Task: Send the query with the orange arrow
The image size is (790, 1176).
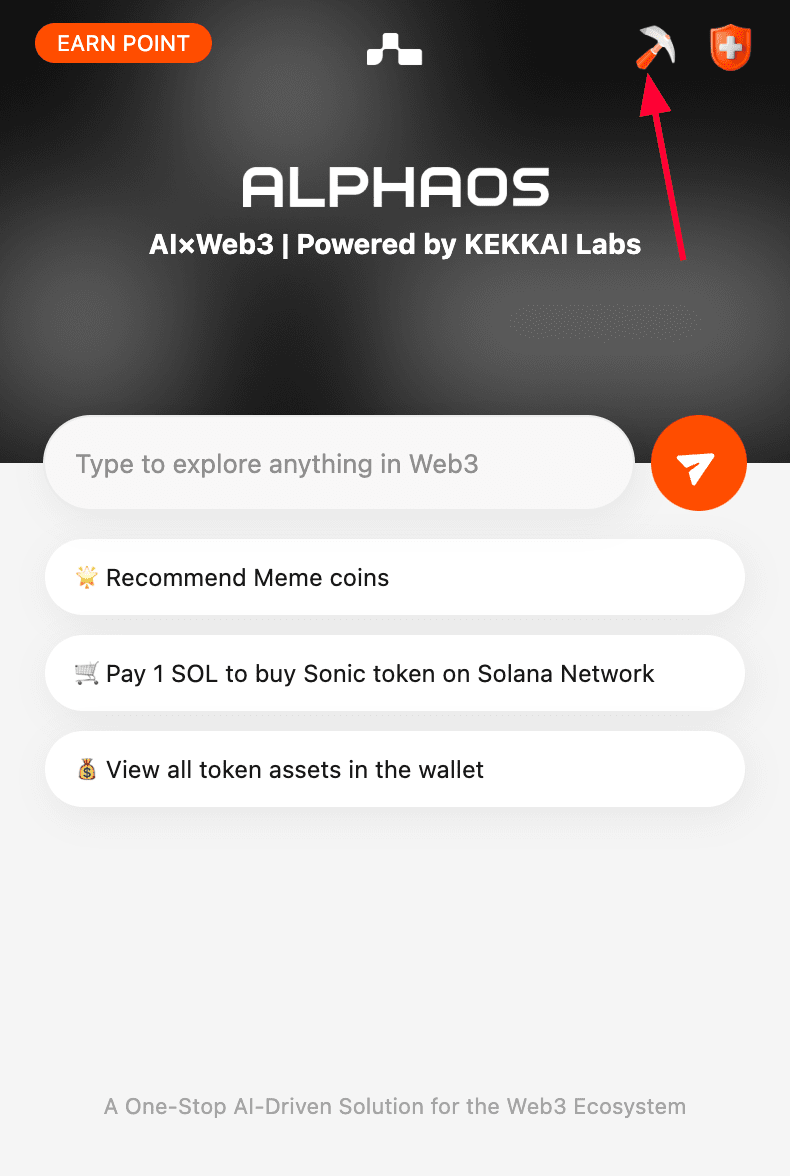Action: tap(698, 464)
